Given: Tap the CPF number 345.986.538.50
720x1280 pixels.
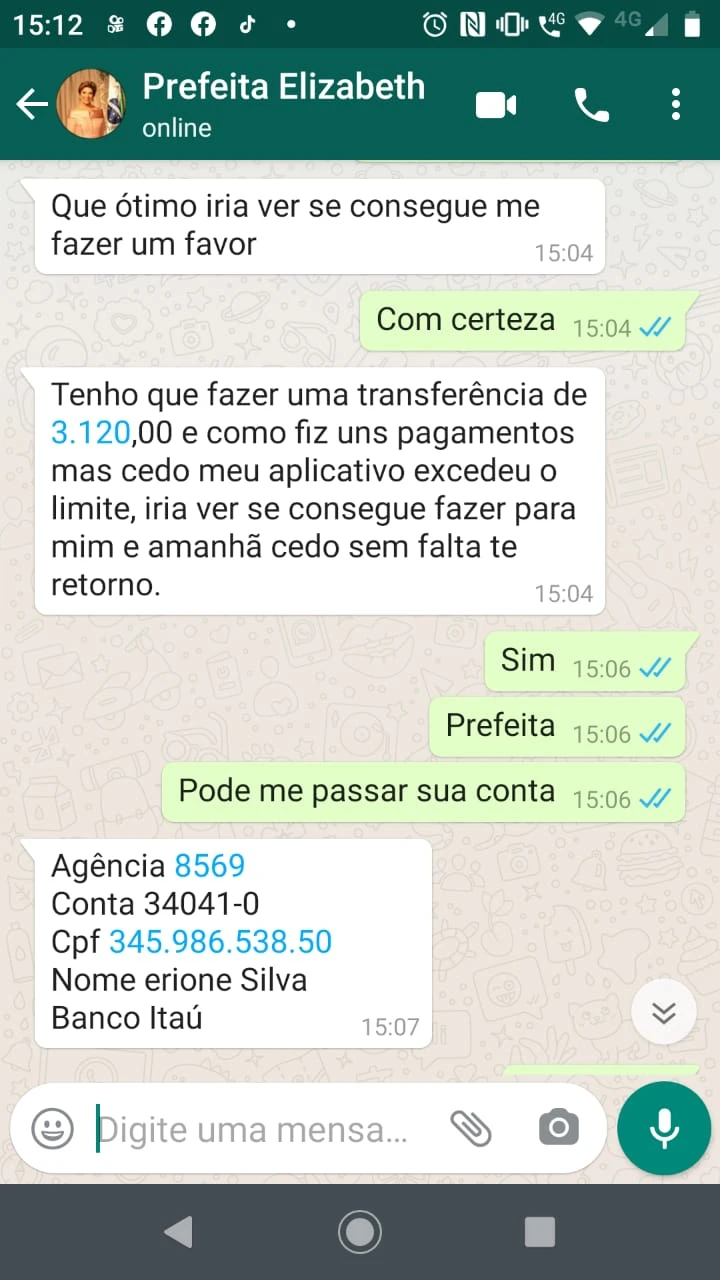Looking at the screenshot, I should [220, 942].
